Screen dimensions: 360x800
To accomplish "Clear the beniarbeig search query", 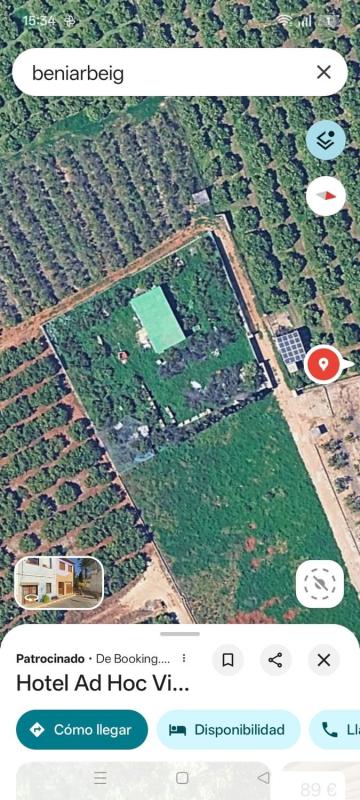I will pos(324,72).
